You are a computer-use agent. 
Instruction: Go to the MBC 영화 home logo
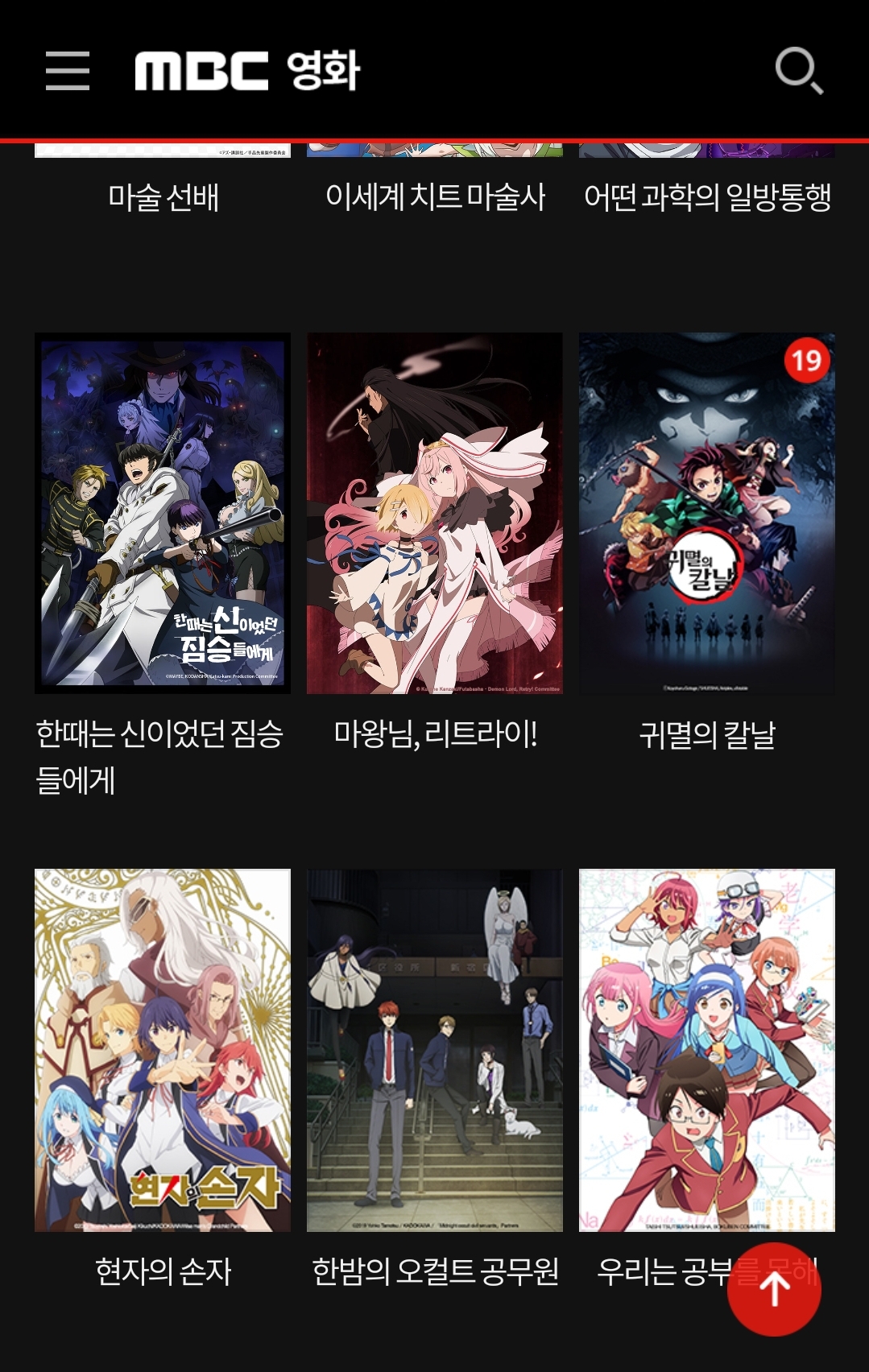pyautogui.click(x=247, y=71)
